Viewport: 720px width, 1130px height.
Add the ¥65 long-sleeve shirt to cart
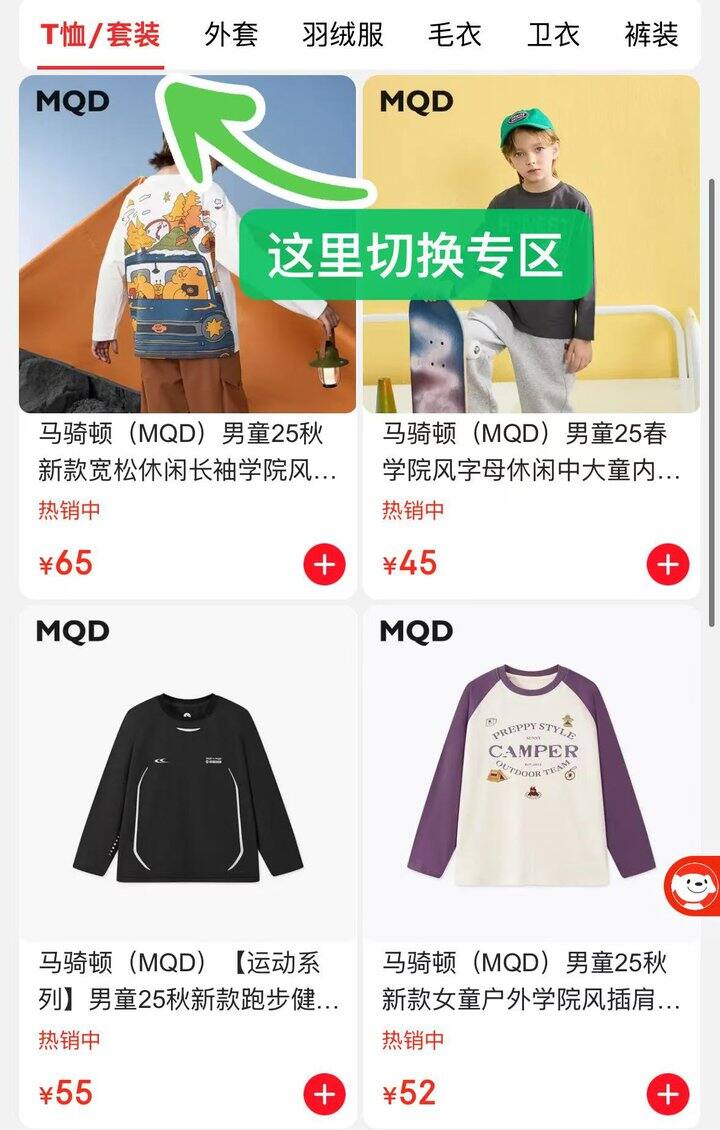click(324, 565)
